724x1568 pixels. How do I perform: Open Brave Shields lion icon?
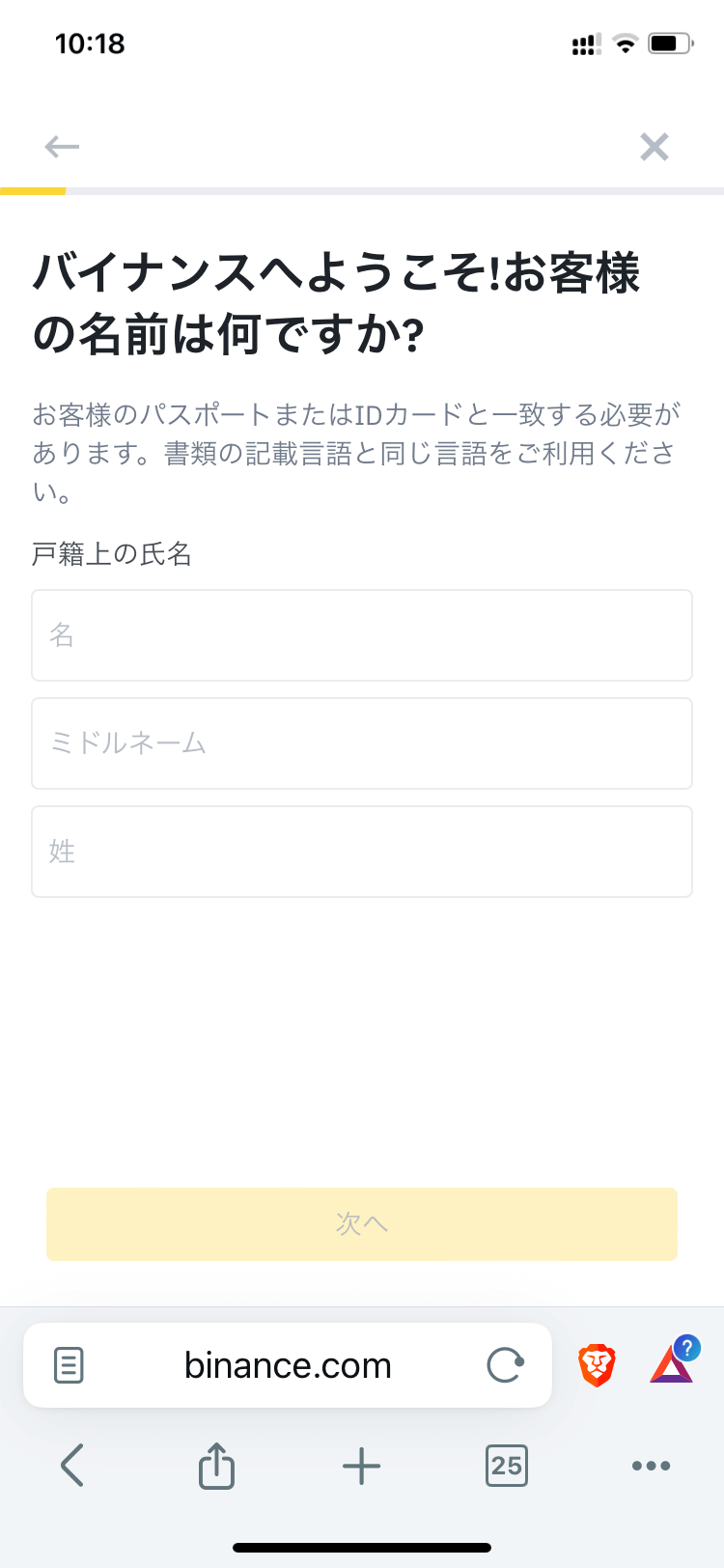(x=598, y=1365)
